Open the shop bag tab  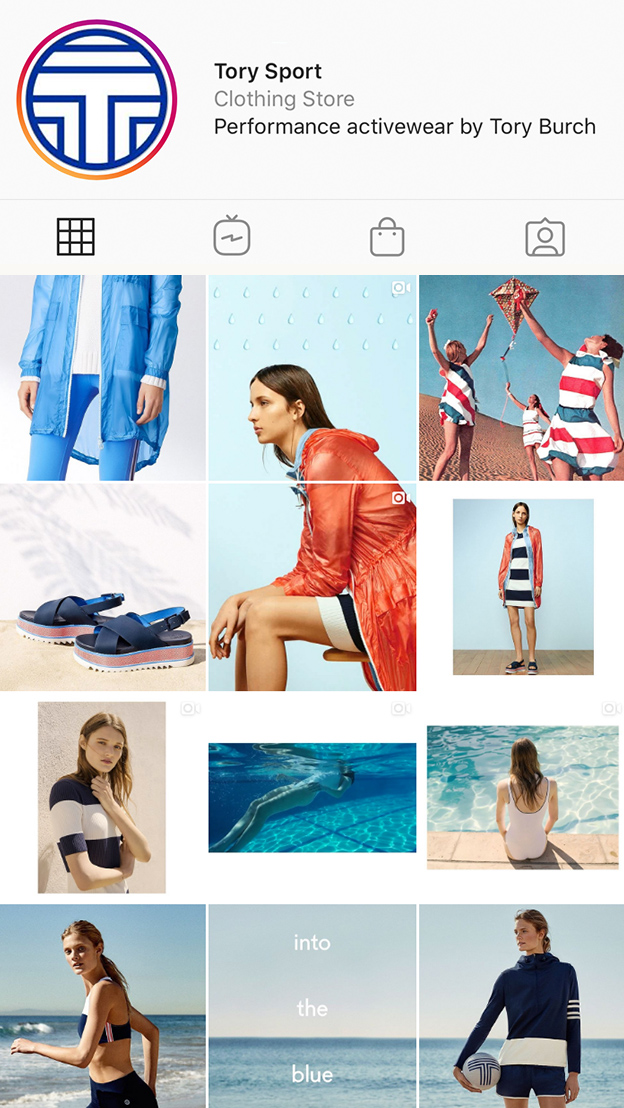(x=387, y=237)
